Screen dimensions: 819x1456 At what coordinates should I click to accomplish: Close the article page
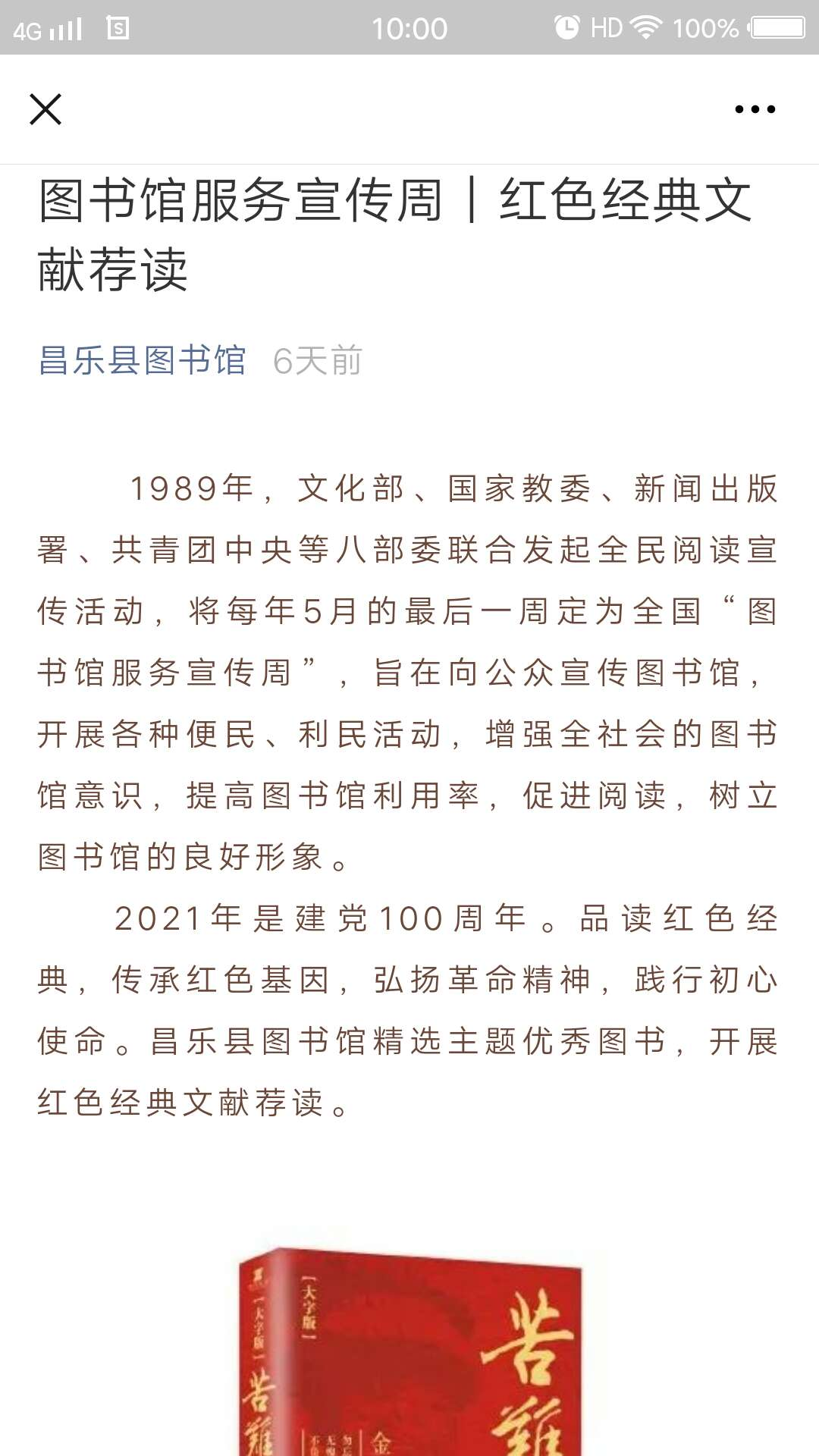click(45, 109)
